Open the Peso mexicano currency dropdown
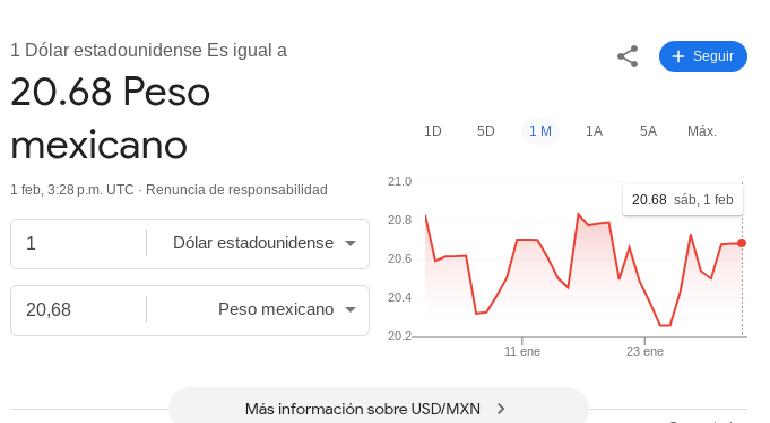Screen dimensions: 770x423 coord(285,310)
